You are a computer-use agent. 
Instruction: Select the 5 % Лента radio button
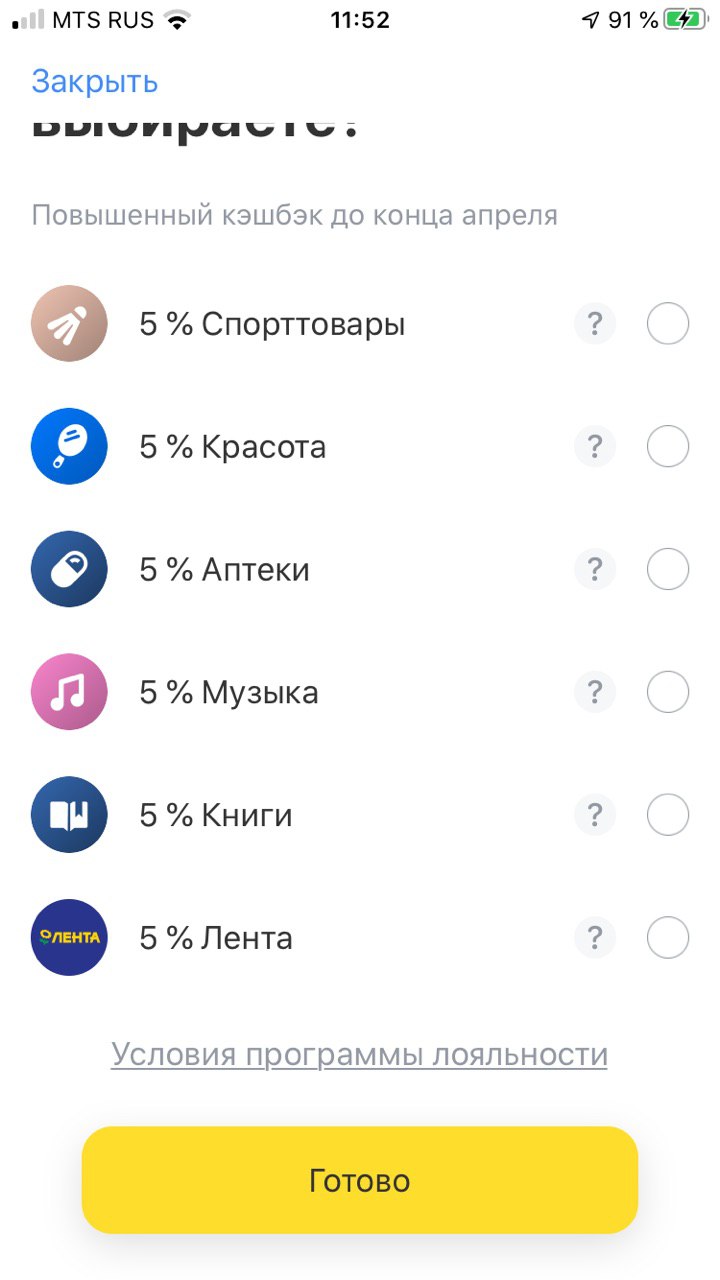click(668, 938)
